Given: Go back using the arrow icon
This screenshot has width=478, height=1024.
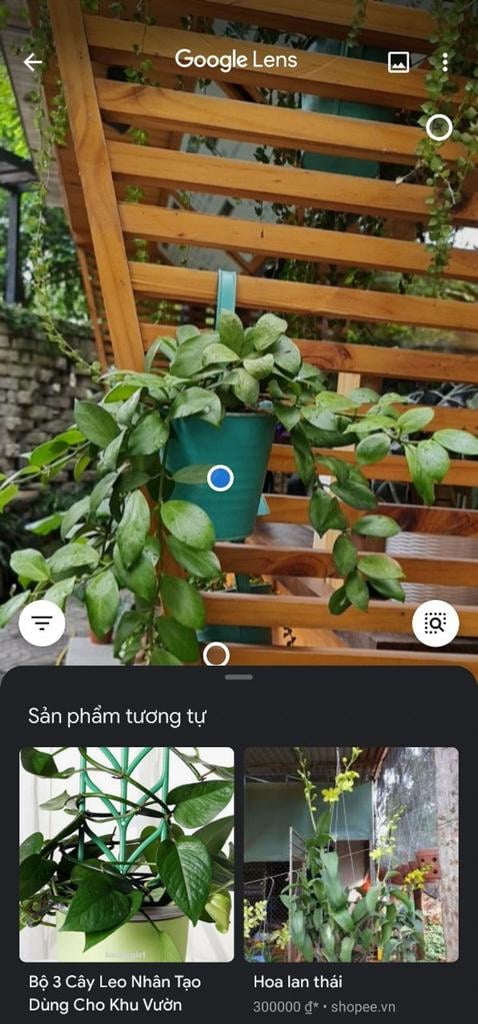Looking at the screenshot, I should [33, 62].
